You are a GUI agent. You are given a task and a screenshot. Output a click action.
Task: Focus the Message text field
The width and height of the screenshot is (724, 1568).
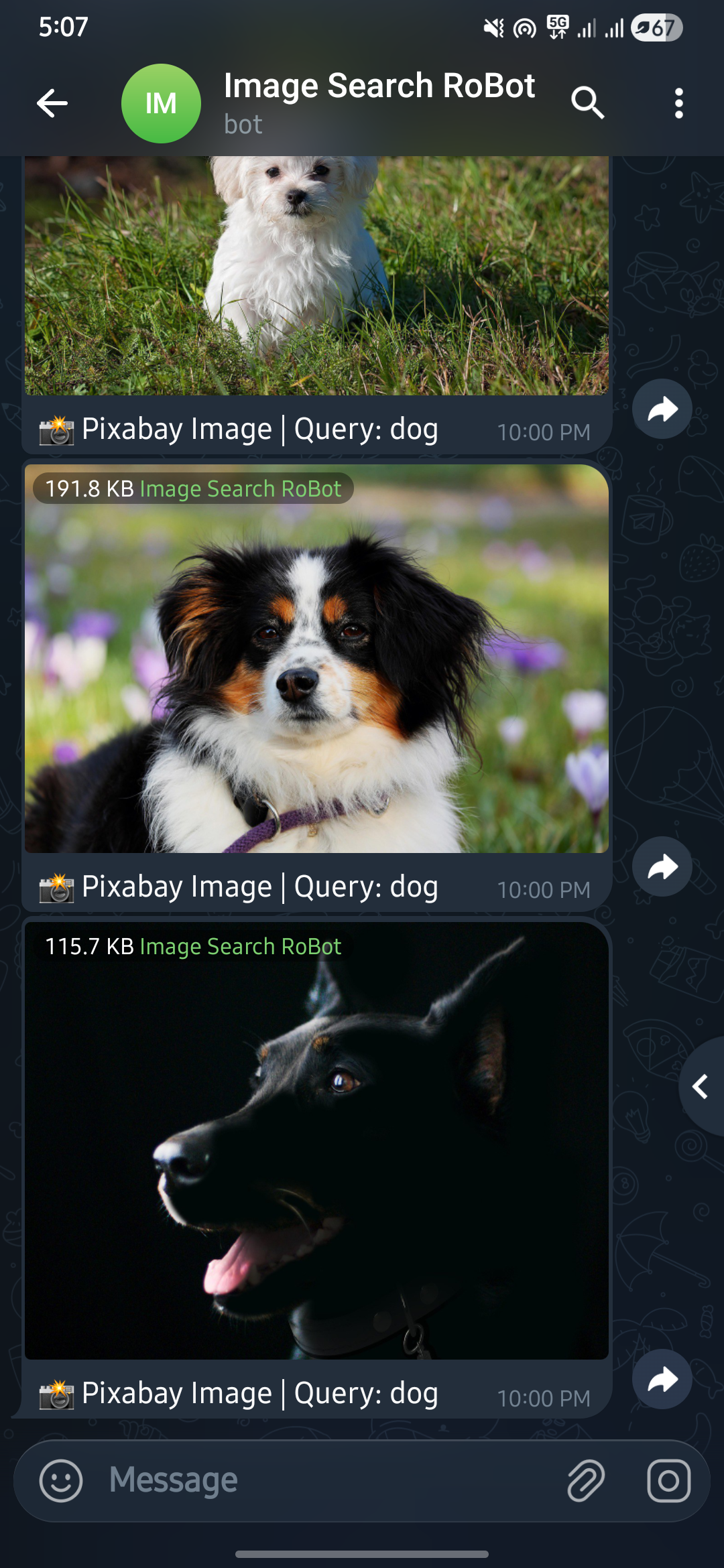pos(328,1480)
